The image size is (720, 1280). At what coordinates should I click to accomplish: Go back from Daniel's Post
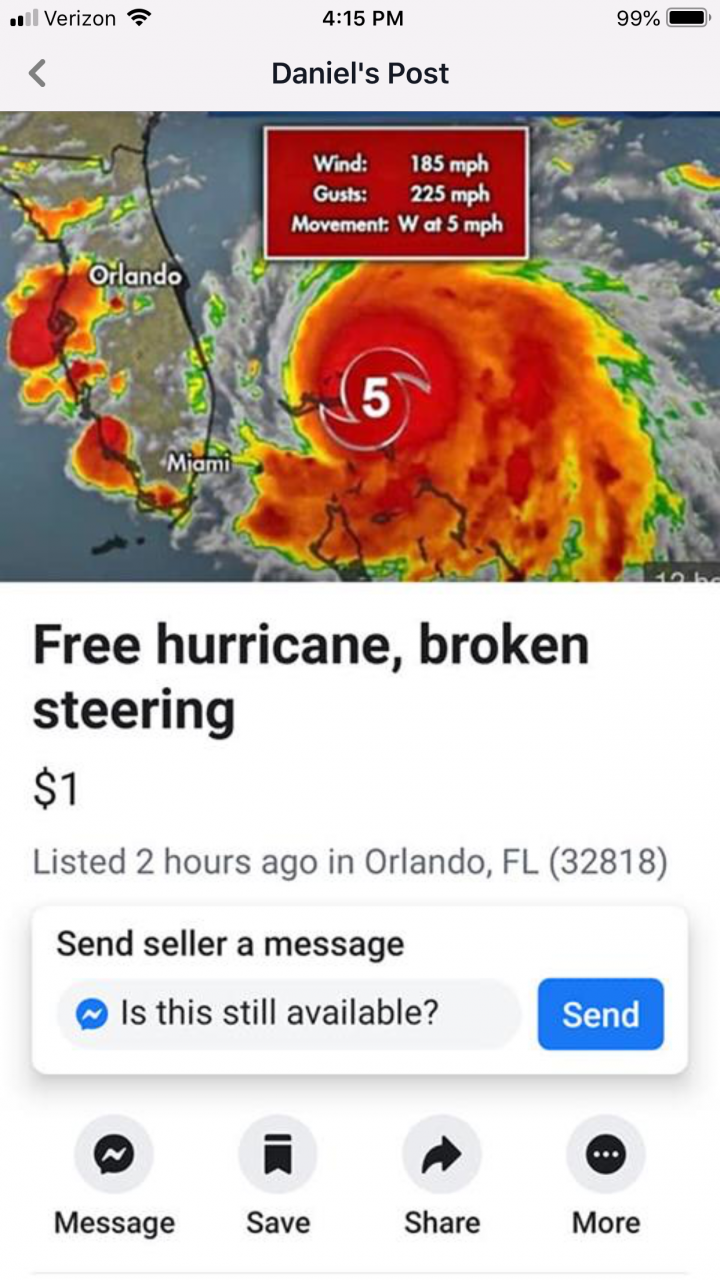click(x=38, y=73)
